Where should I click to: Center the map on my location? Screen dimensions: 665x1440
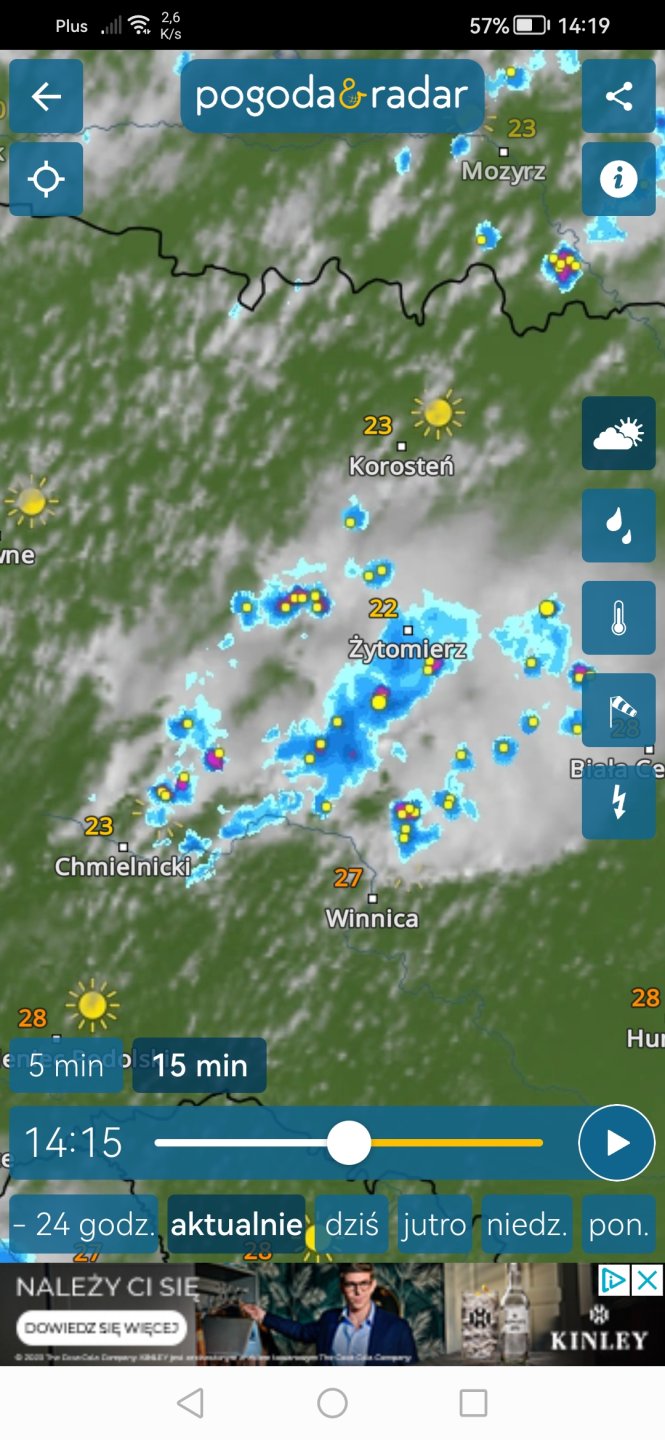coord(46,180)
